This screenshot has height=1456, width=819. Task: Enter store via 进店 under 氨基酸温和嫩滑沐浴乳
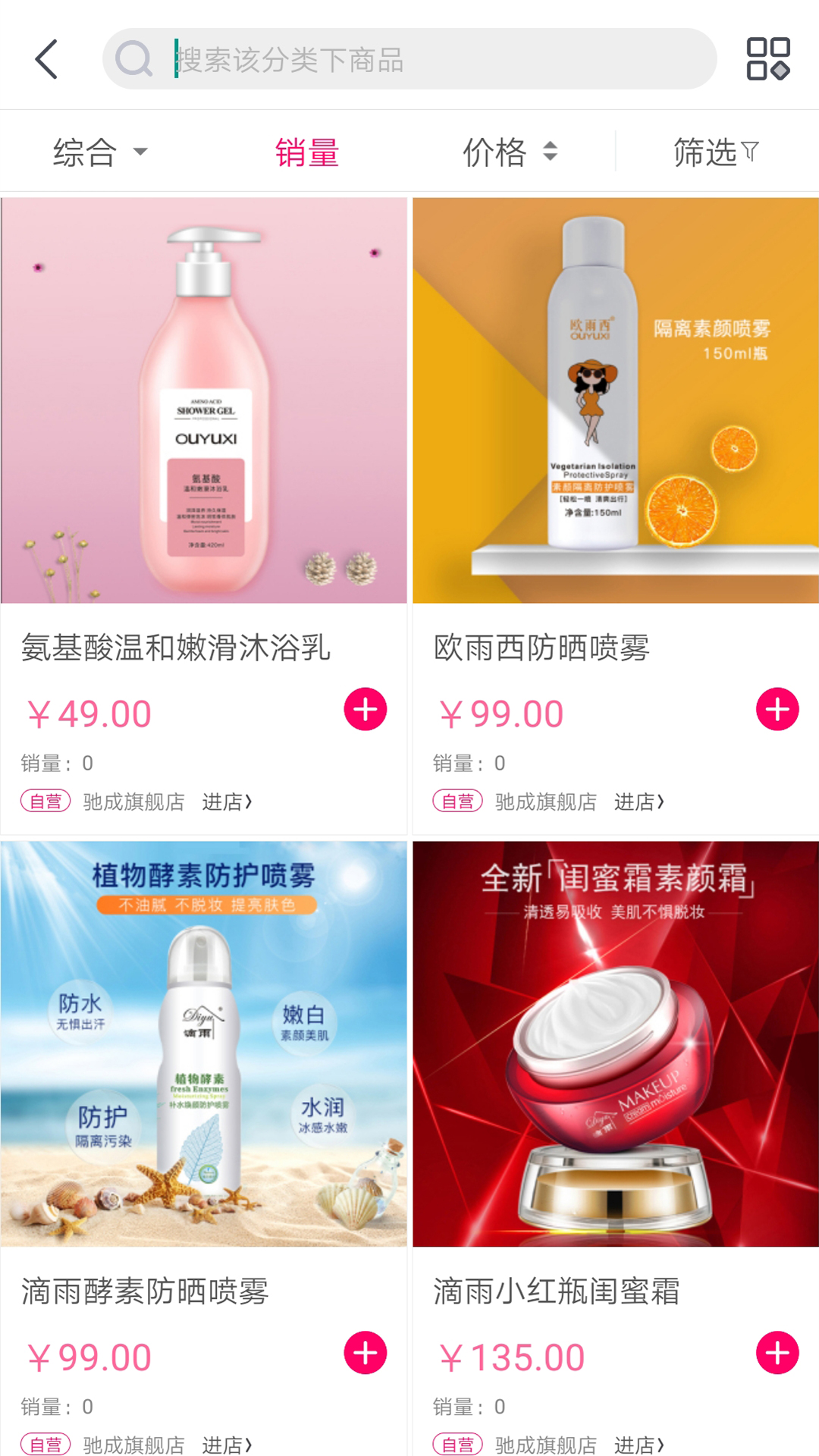pyautogui.click(x=227, y=802)
